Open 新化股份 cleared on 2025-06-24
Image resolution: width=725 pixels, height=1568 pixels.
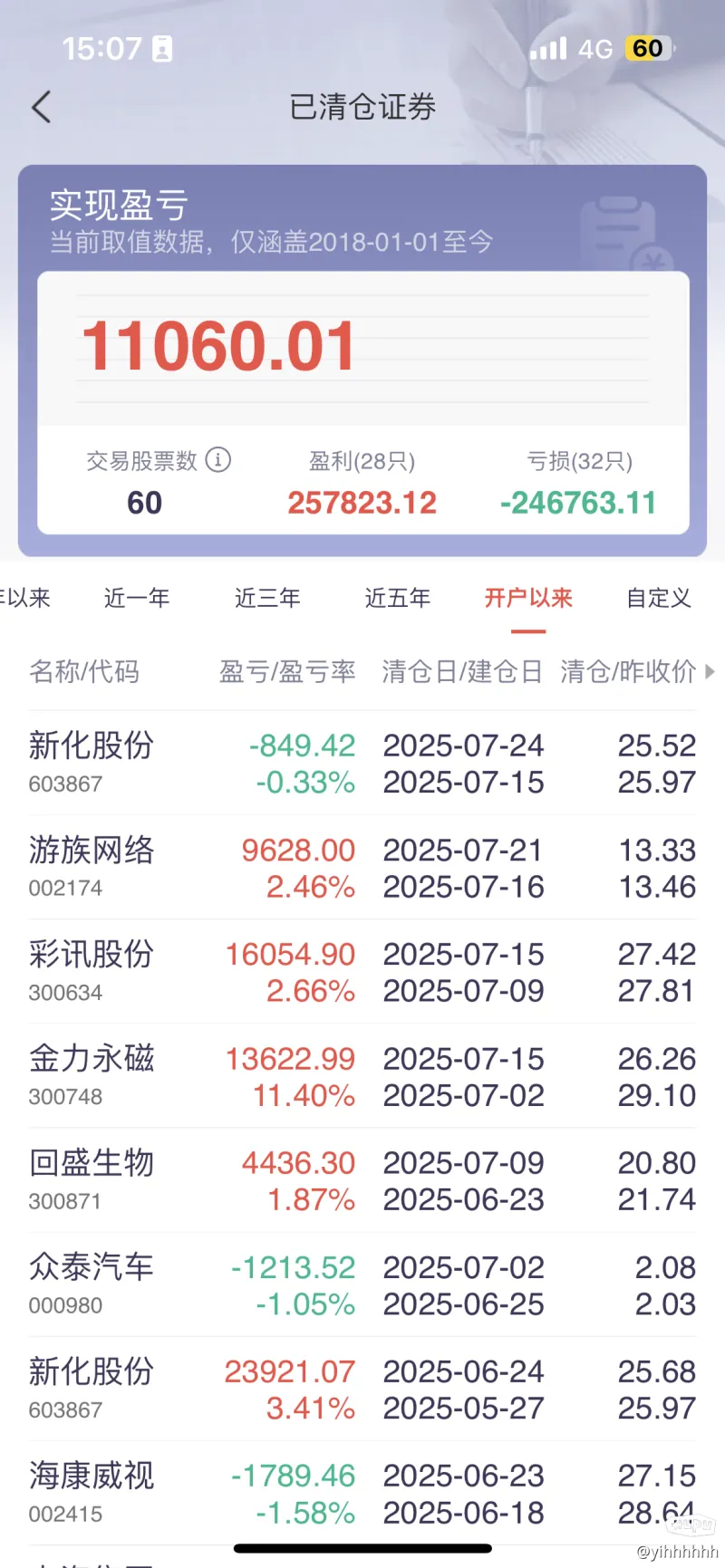pos(362,1389)
